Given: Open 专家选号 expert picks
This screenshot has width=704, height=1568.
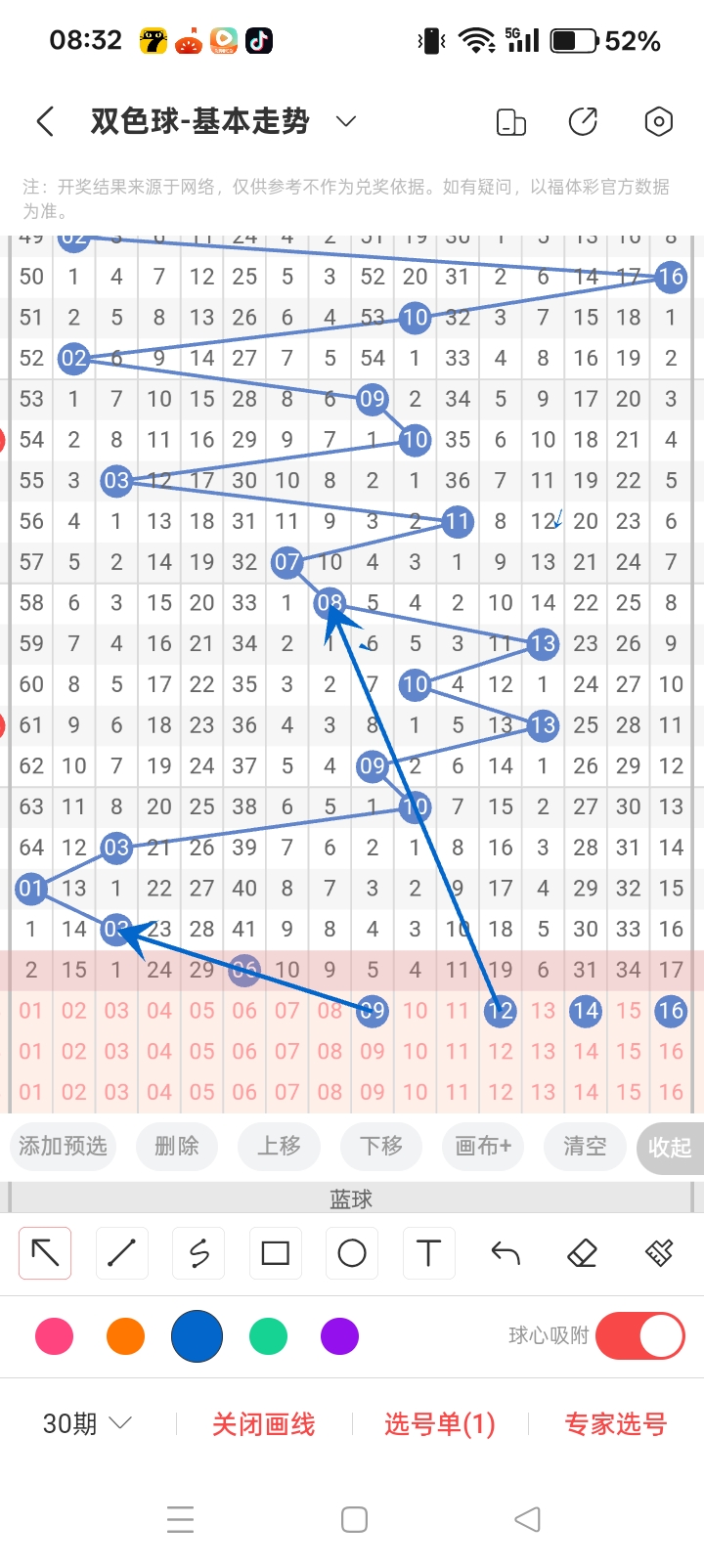Looking at the screenshot, I should 616,1424.
